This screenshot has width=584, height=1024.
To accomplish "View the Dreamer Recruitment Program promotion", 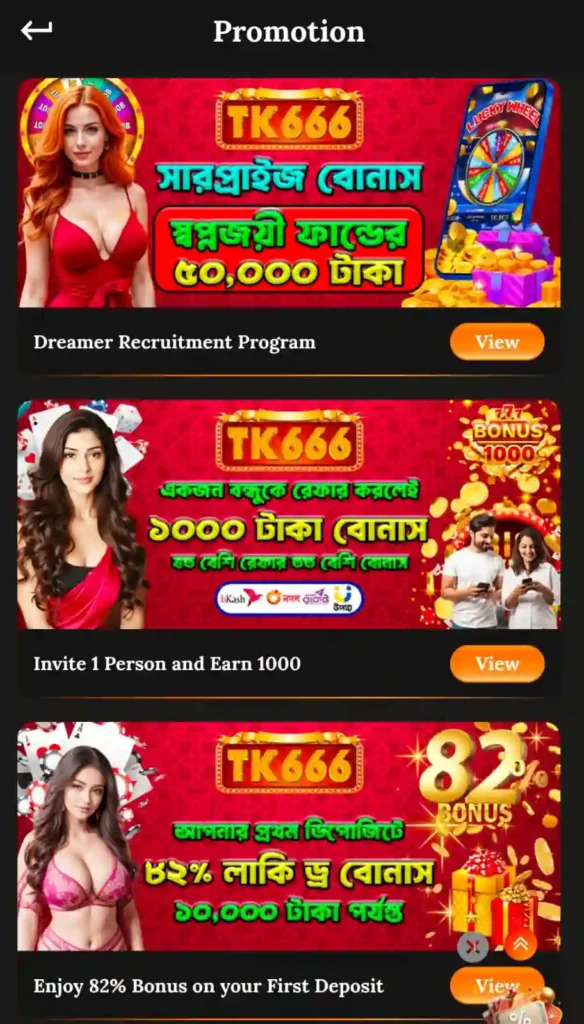I will (x=497, y=342).
